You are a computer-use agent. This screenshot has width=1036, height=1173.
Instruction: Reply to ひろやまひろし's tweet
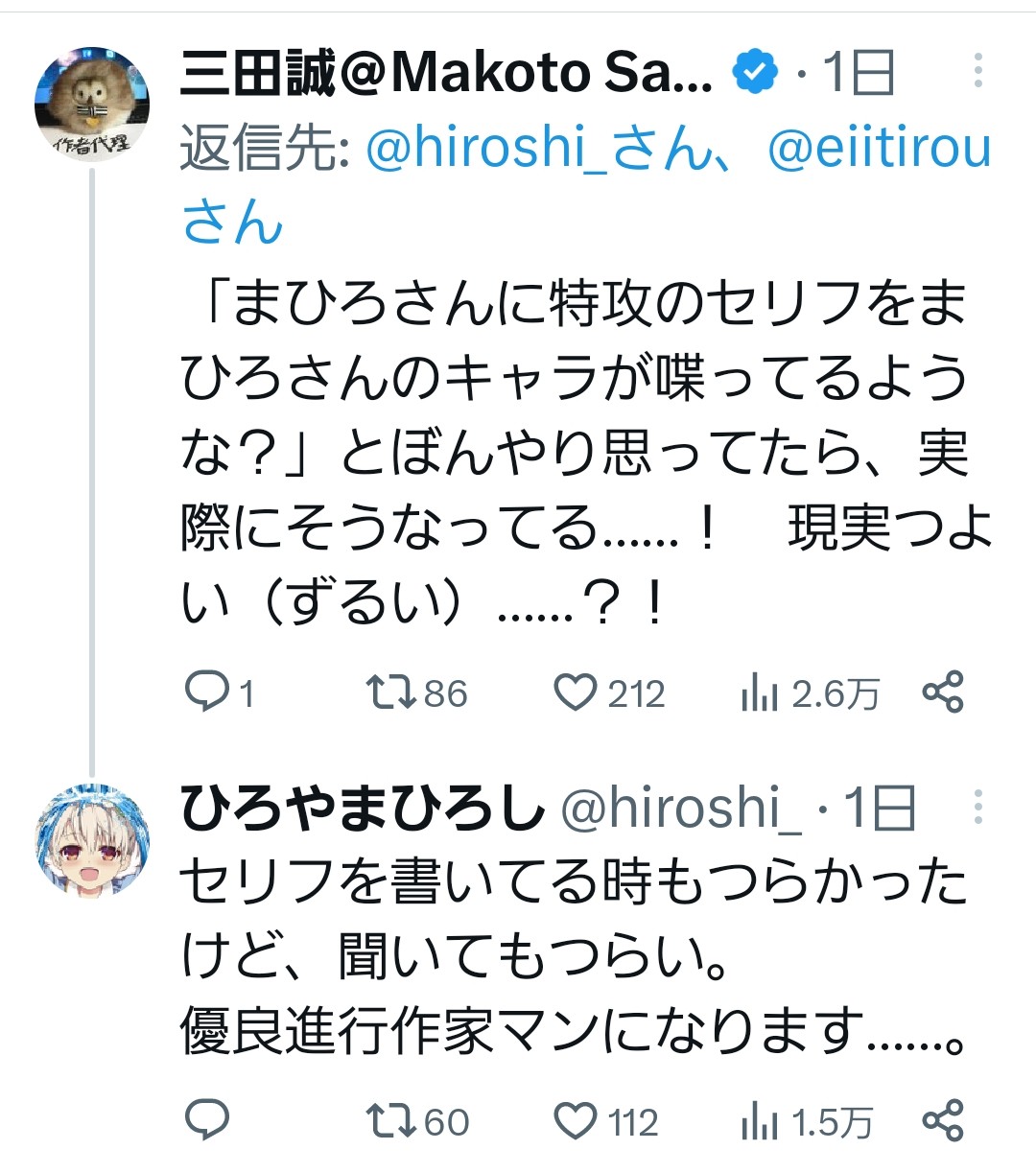coord(205,1120)
